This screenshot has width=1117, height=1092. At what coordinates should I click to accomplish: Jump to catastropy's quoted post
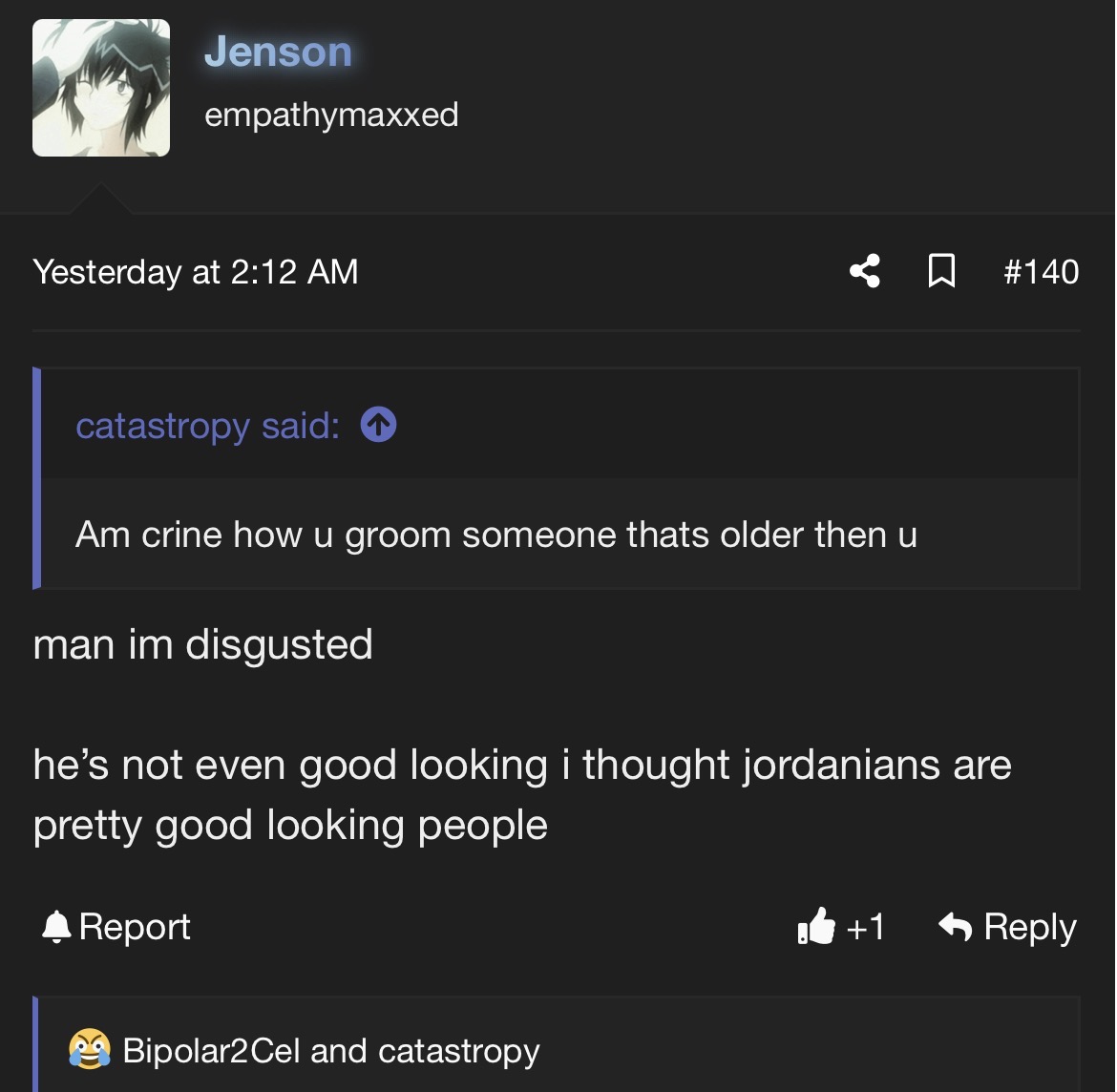click(x=378, y=426)
